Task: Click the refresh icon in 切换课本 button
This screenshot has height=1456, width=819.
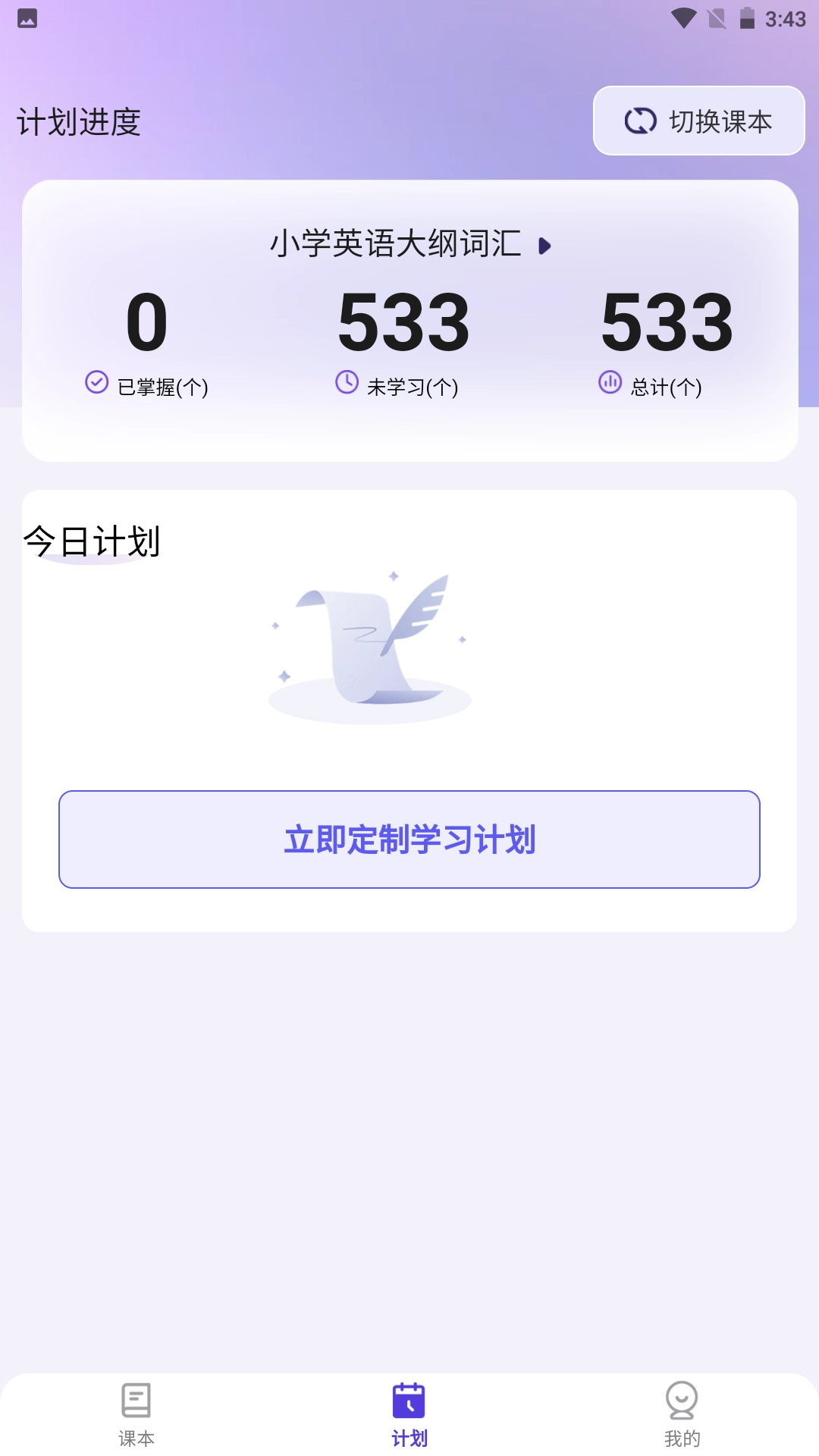Action: (x=641, y=120)
